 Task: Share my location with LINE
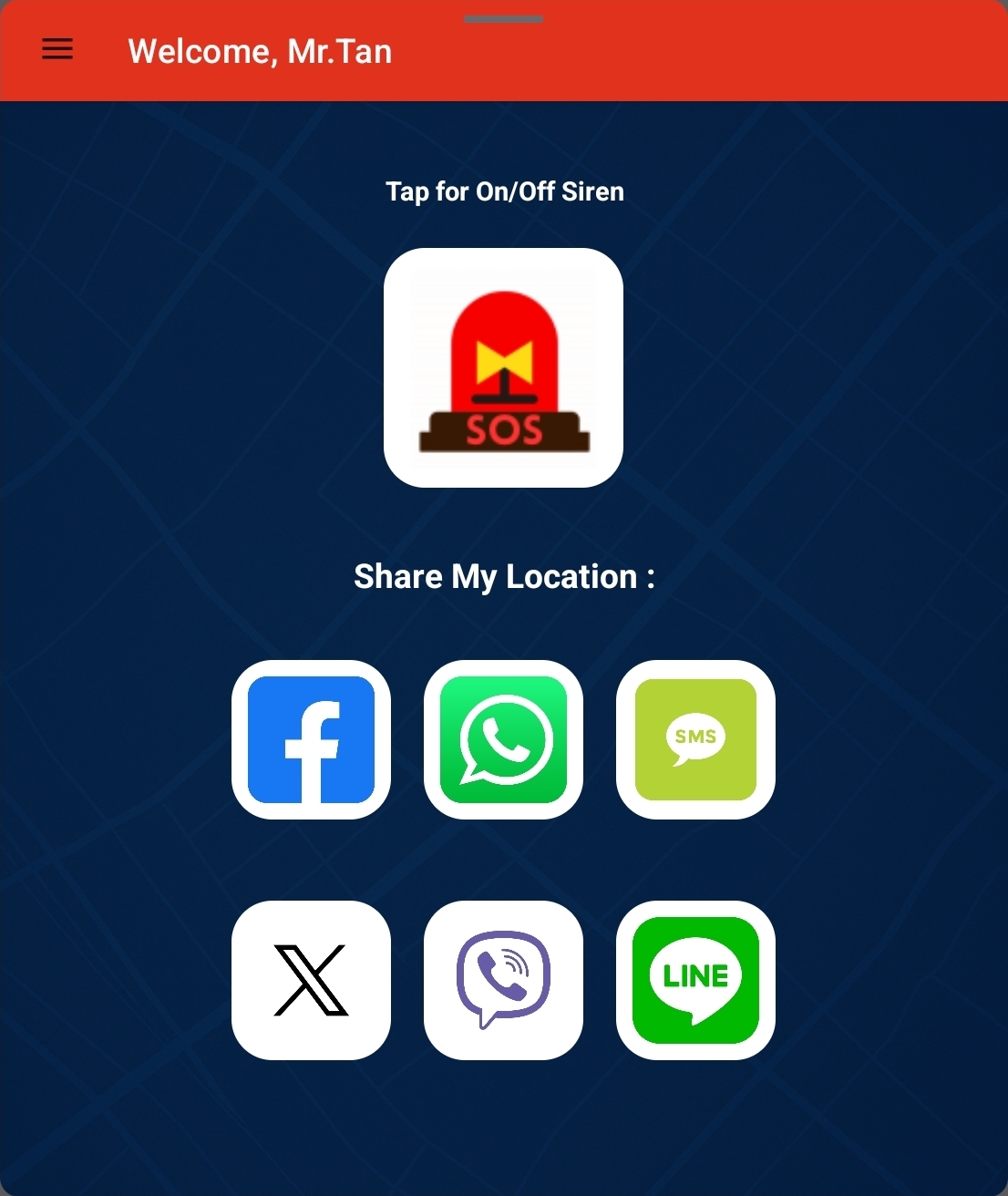695,980
